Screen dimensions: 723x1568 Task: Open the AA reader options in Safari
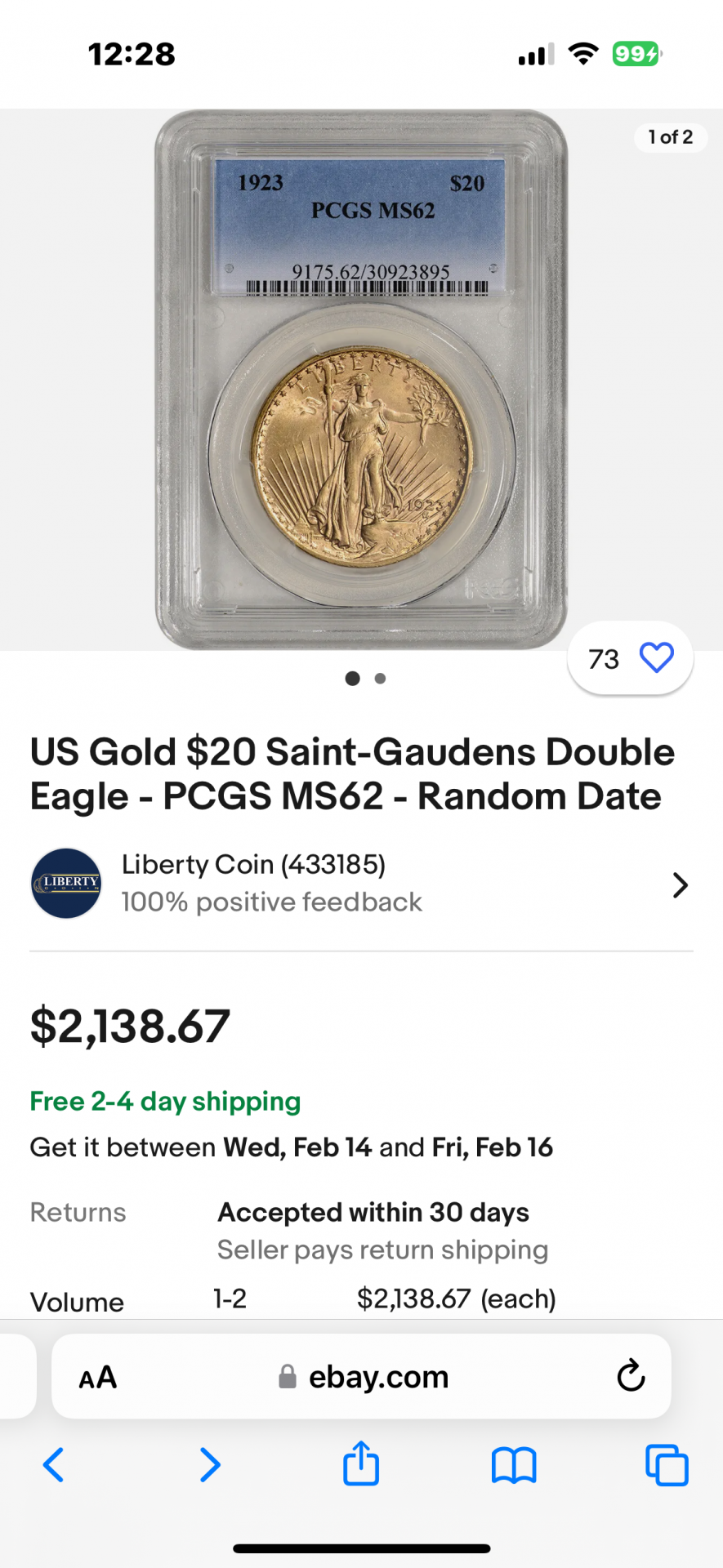click(97, 1377)
